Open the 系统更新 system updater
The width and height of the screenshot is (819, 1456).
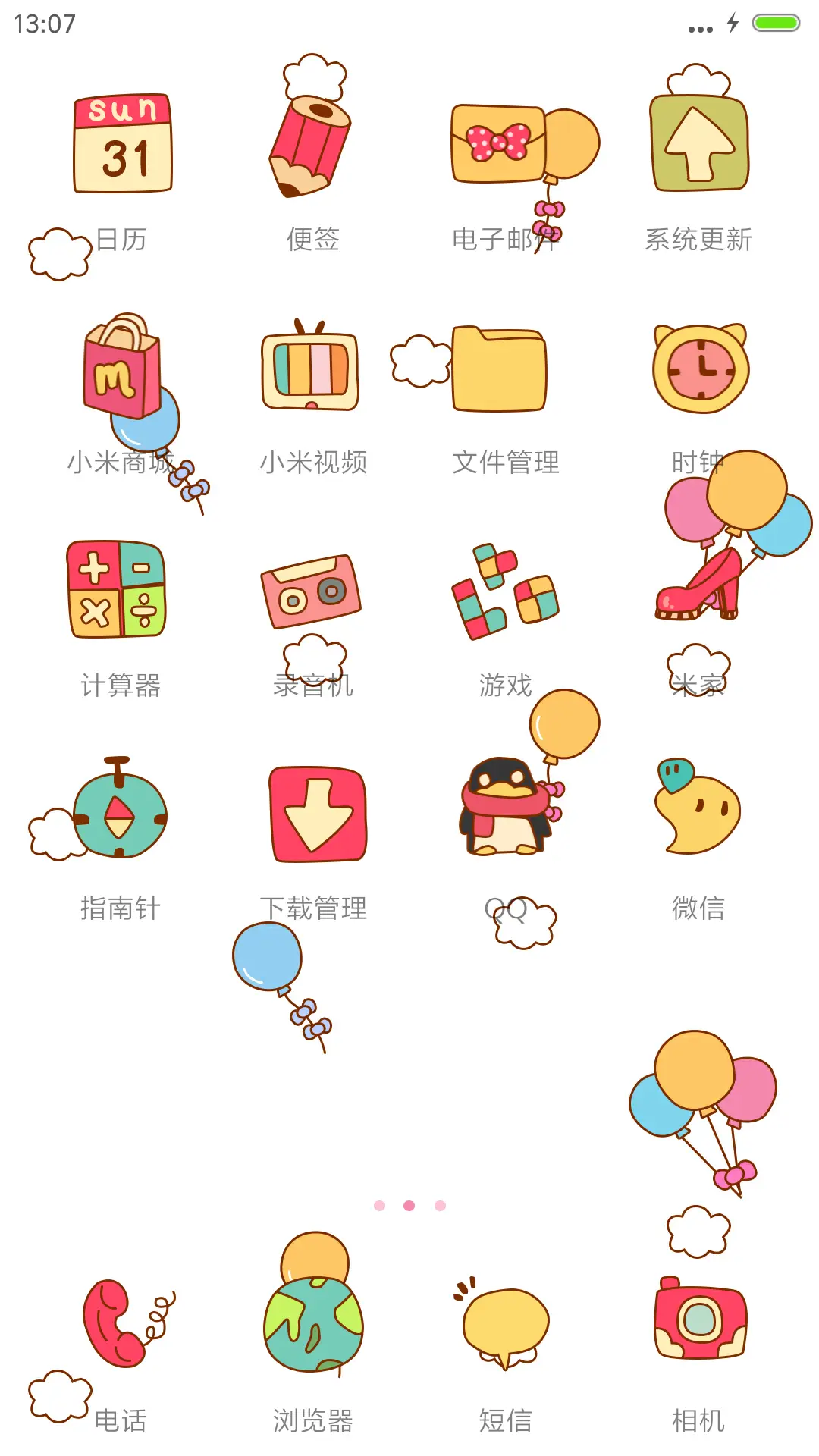pyautogui.click(x=698, y=144)
